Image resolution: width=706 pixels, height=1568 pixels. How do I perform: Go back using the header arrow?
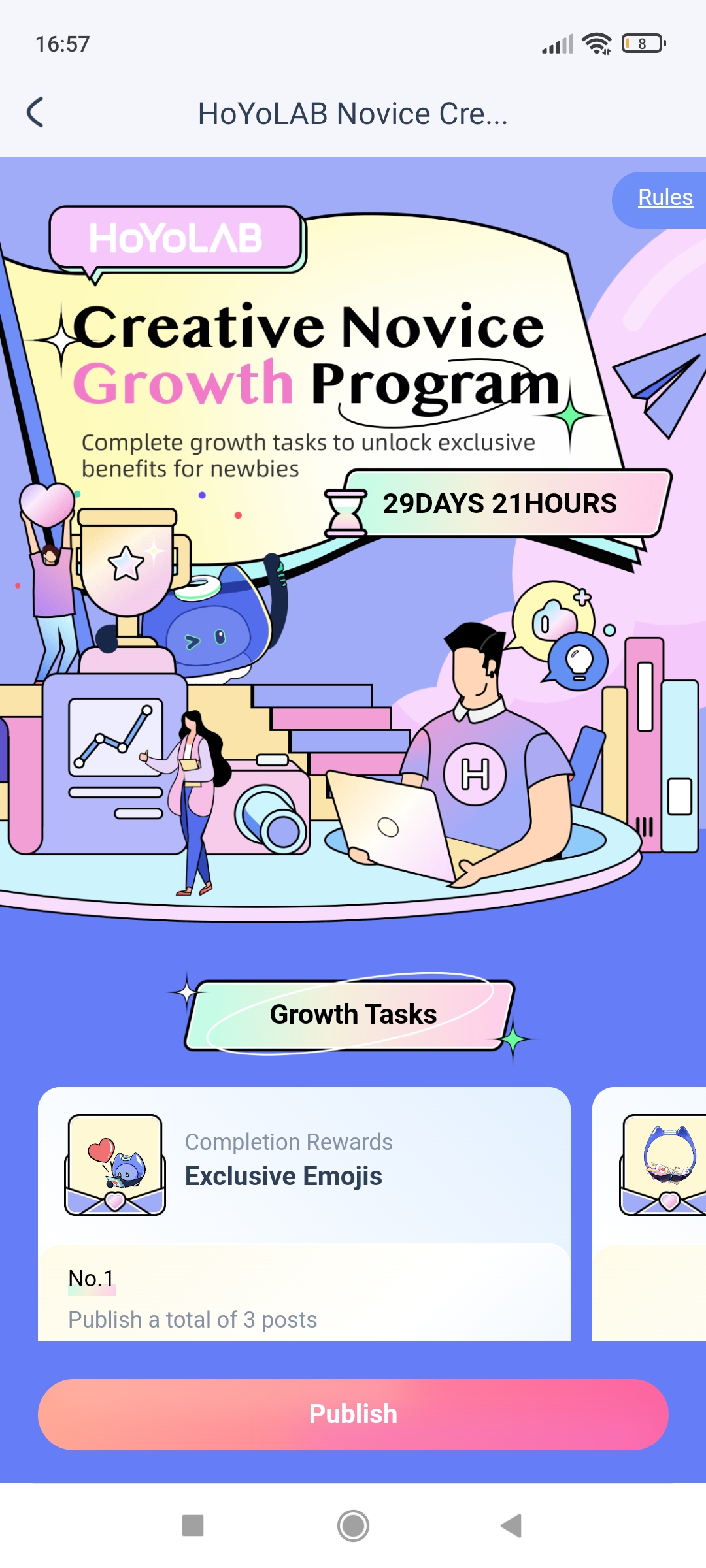click(x=35, y=112)
